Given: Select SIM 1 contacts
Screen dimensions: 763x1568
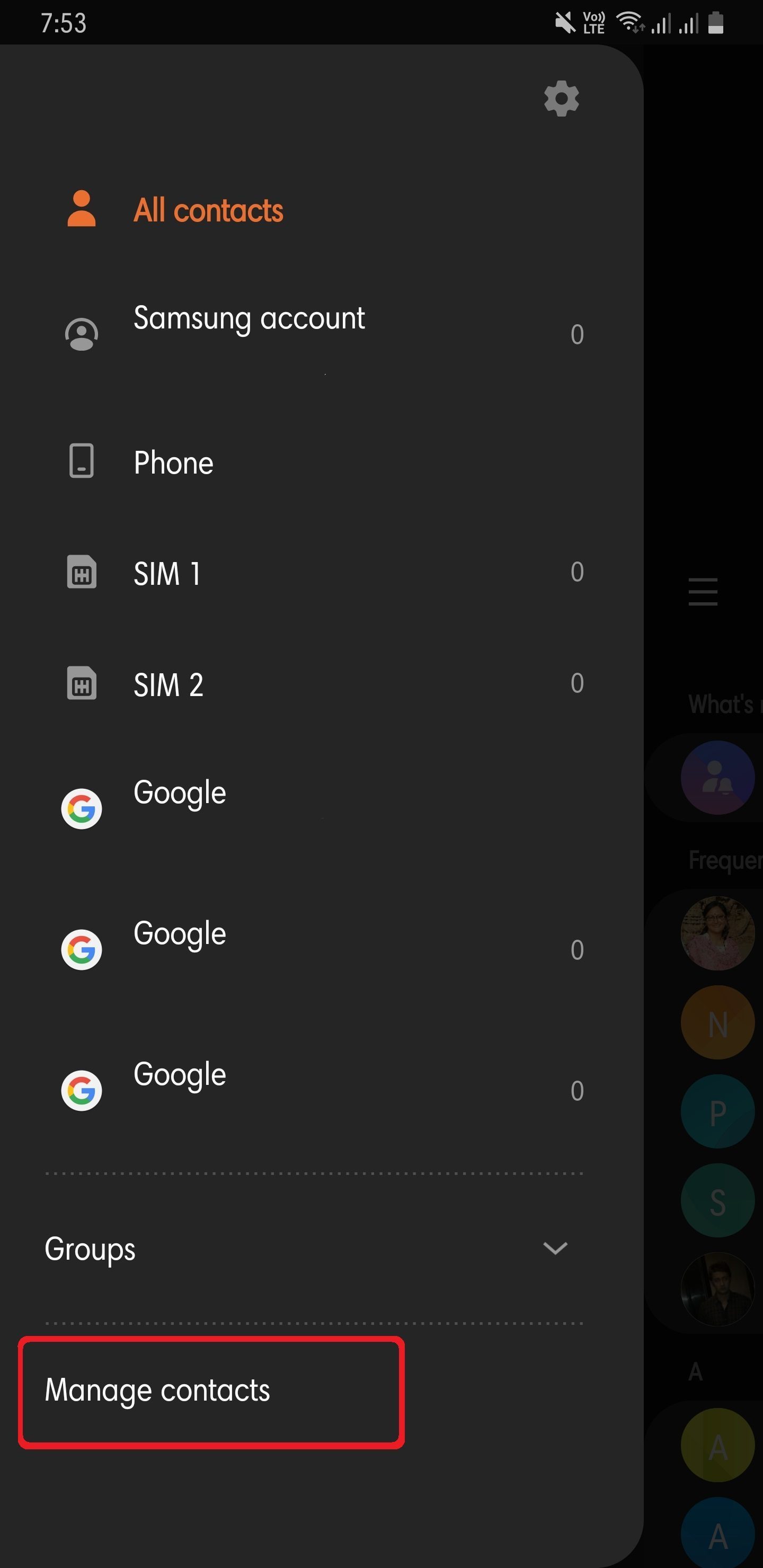Looking at the screenshot, I should [167, 573].
